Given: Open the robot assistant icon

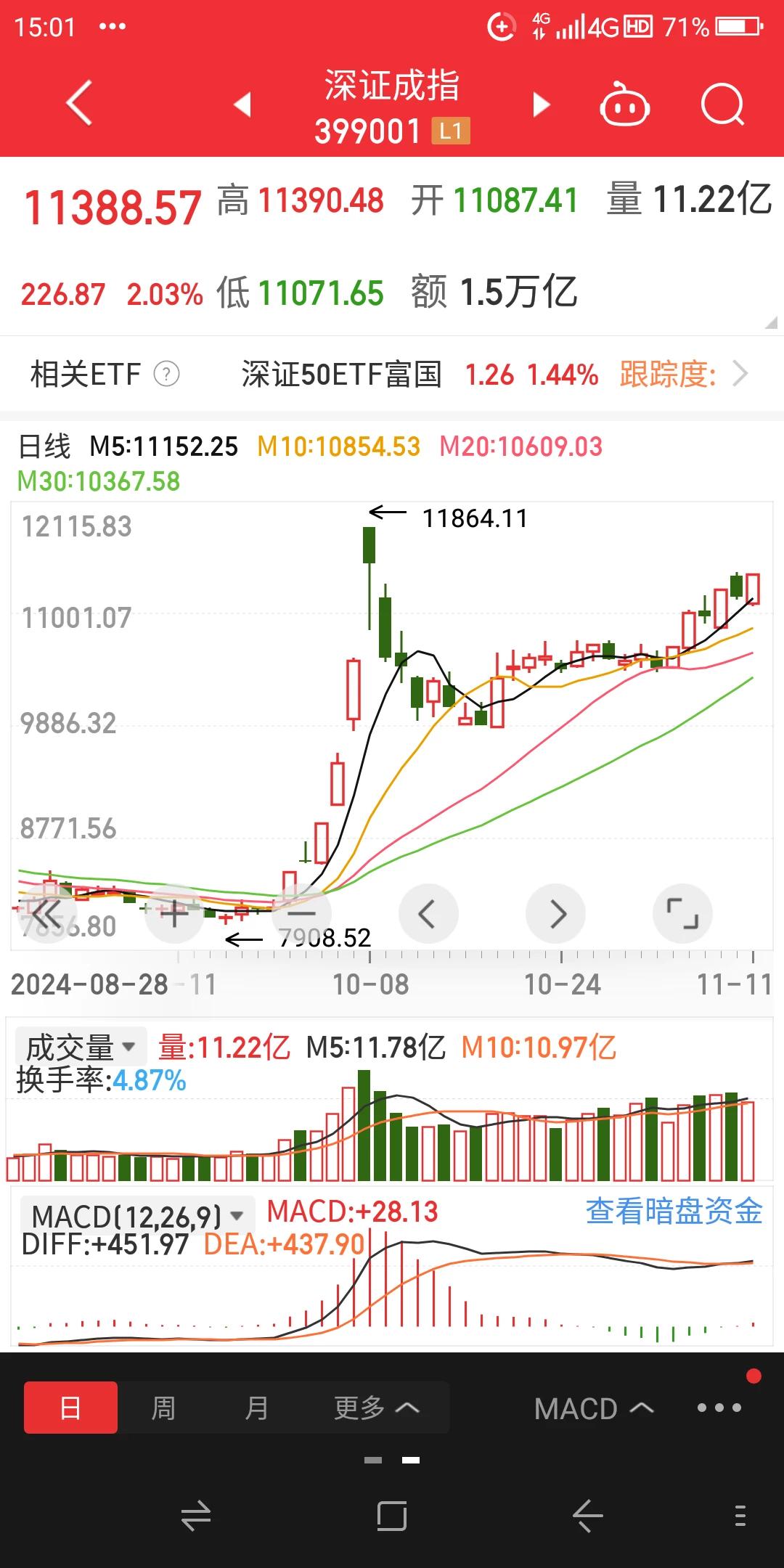Looking at the screenshot, I should point(624,106).
